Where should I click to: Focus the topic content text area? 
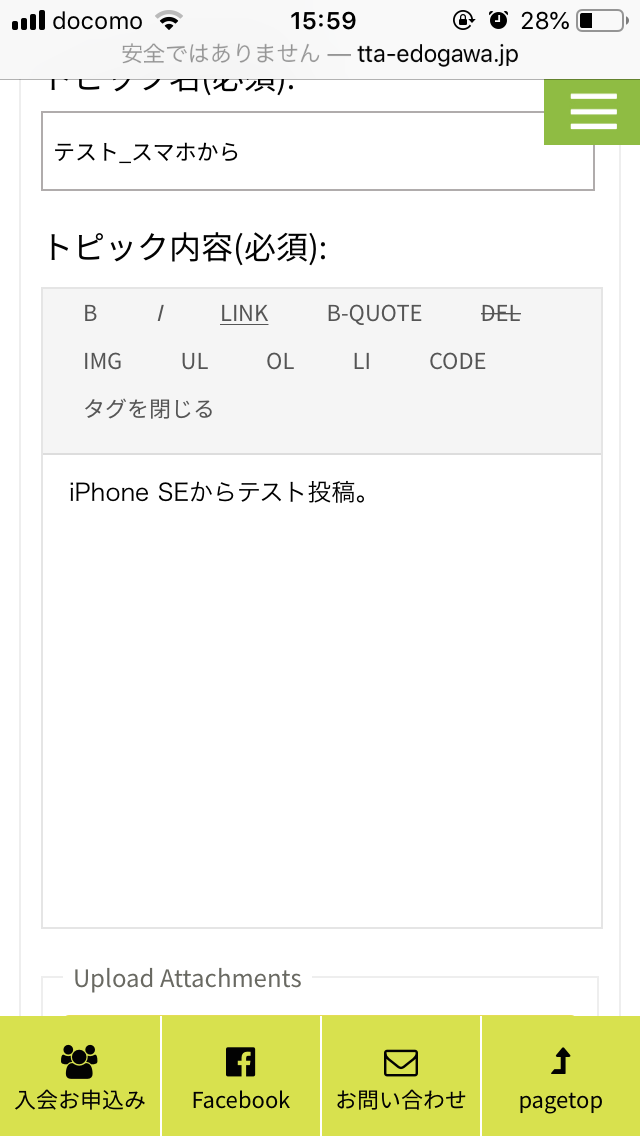pos(322,691)
